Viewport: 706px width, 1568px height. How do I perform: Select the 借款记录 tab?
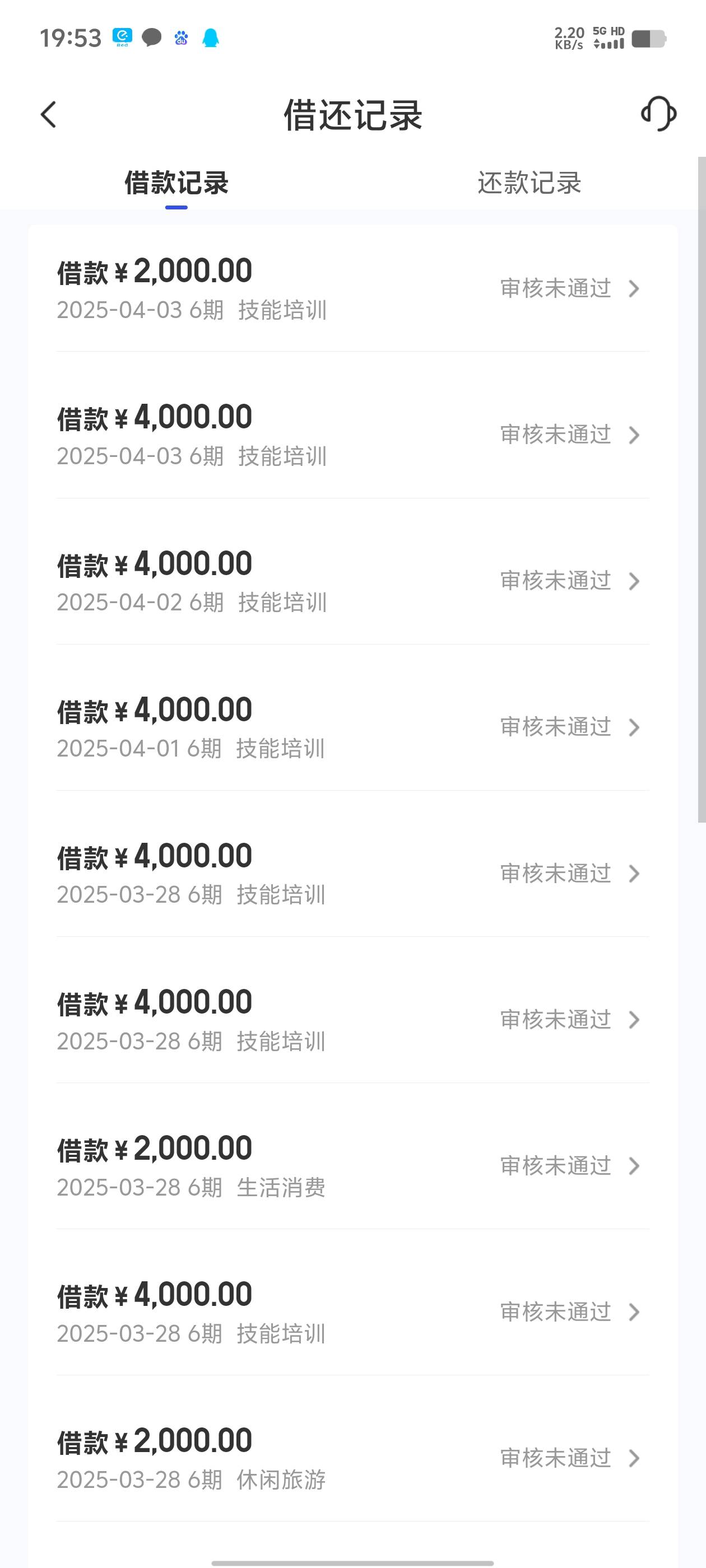pos(176,183)
